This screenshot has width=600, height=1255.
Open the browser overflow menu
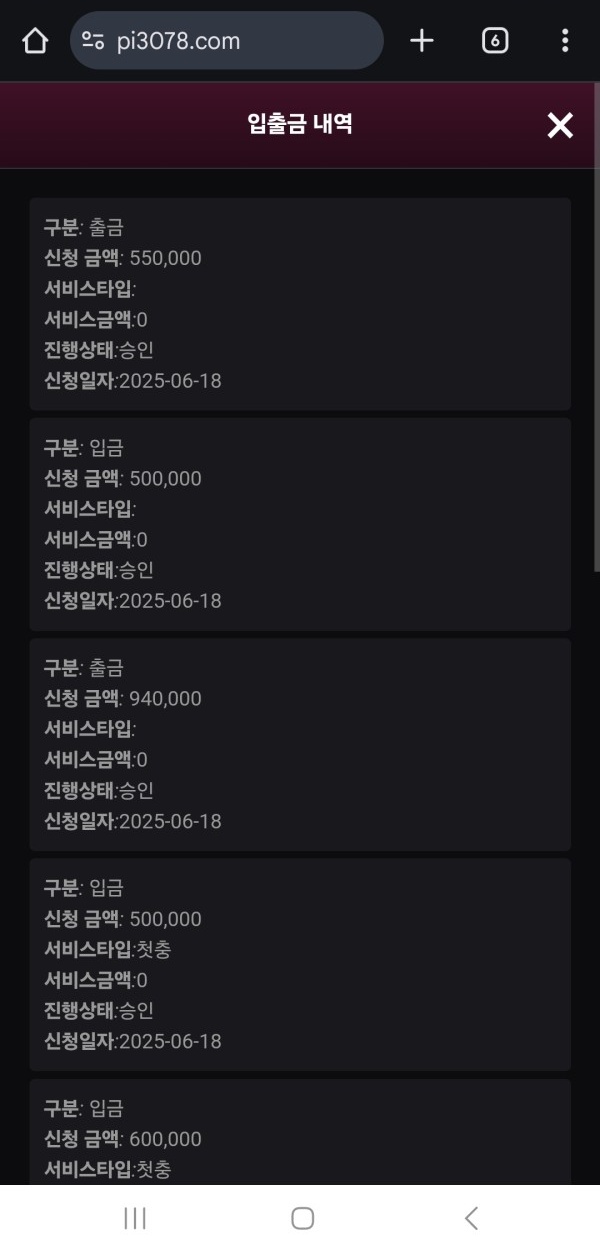tap(565, 41)
